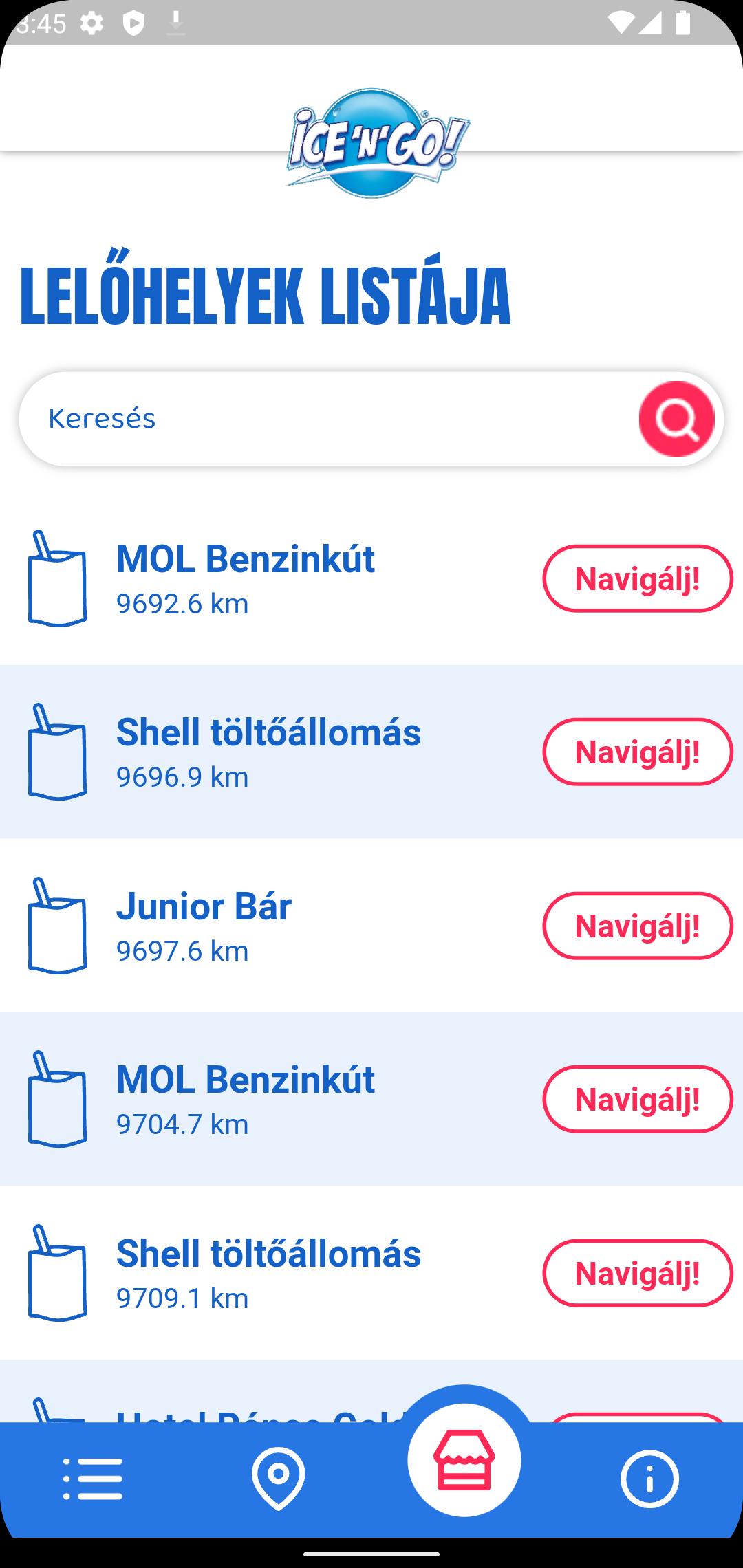Navigate to Shell töltőállomás 9696.9 km
Viewport: 743px width, 1568px height.
point(638,752)
